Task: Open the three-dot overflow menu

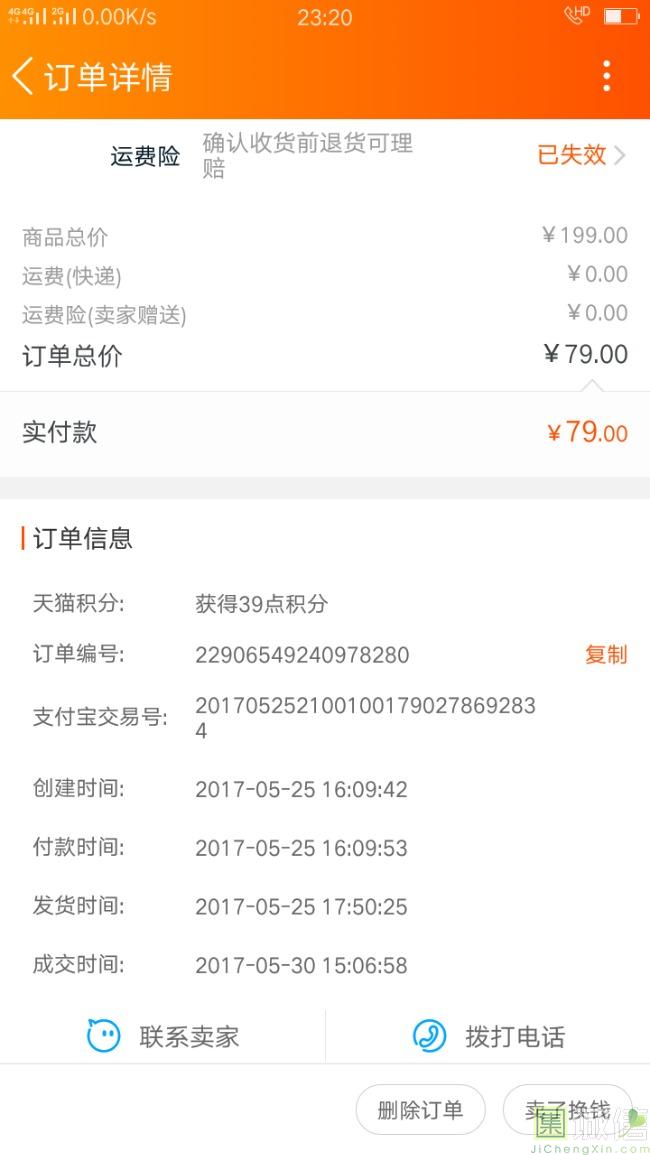Action: pos(606,76)
